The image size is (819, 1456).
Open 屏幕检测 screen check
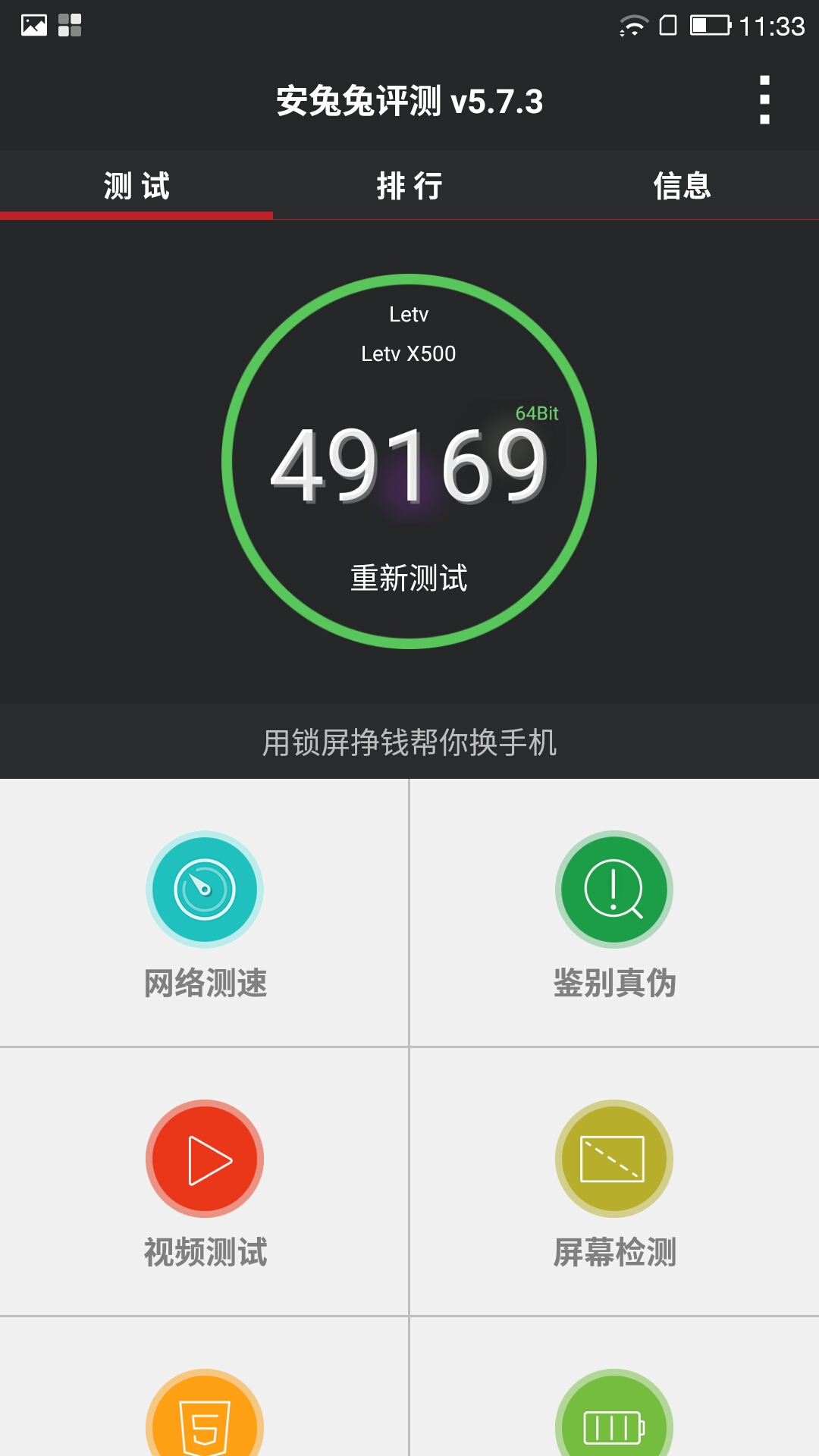coord(614,1183)
